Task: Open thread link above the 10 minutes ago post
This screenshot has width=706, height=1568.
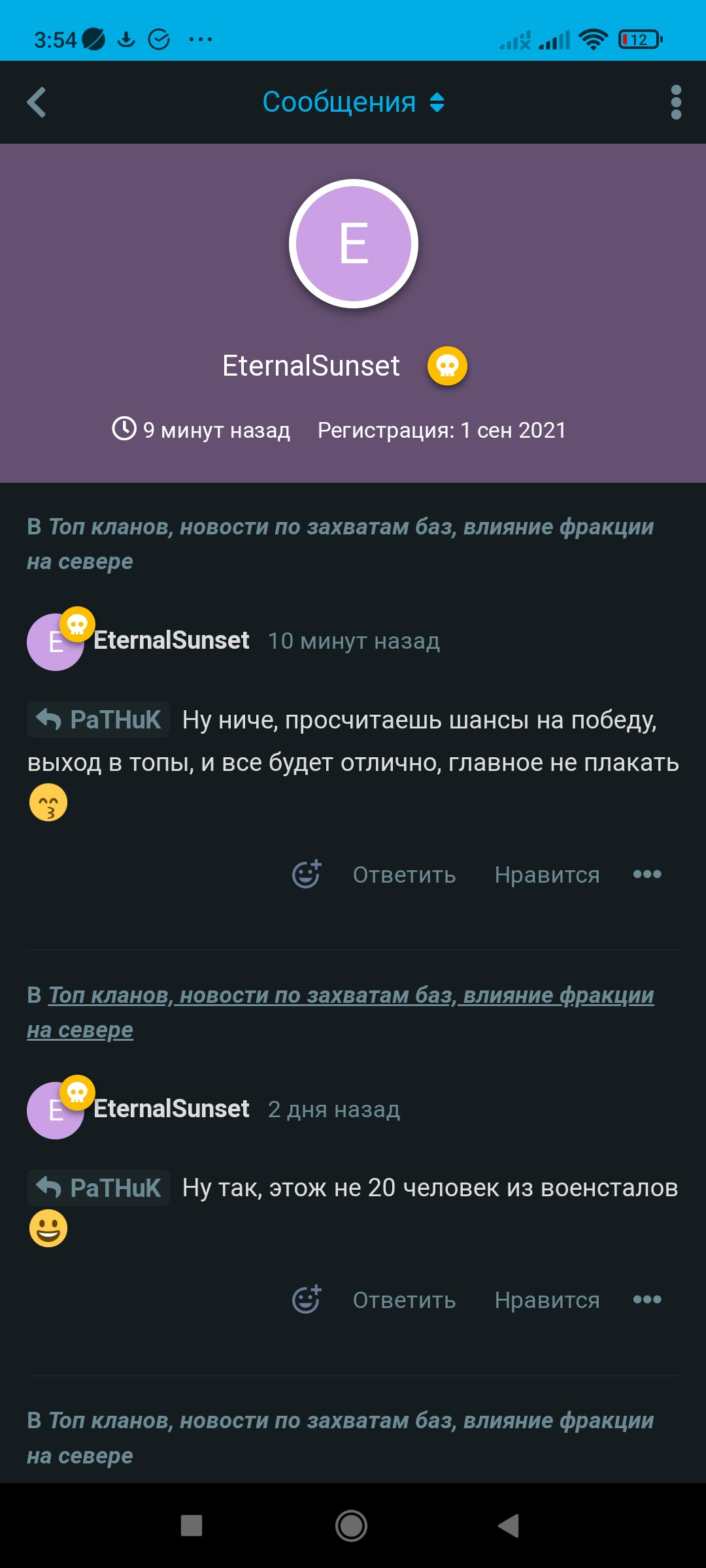Action: pos(341,544)
